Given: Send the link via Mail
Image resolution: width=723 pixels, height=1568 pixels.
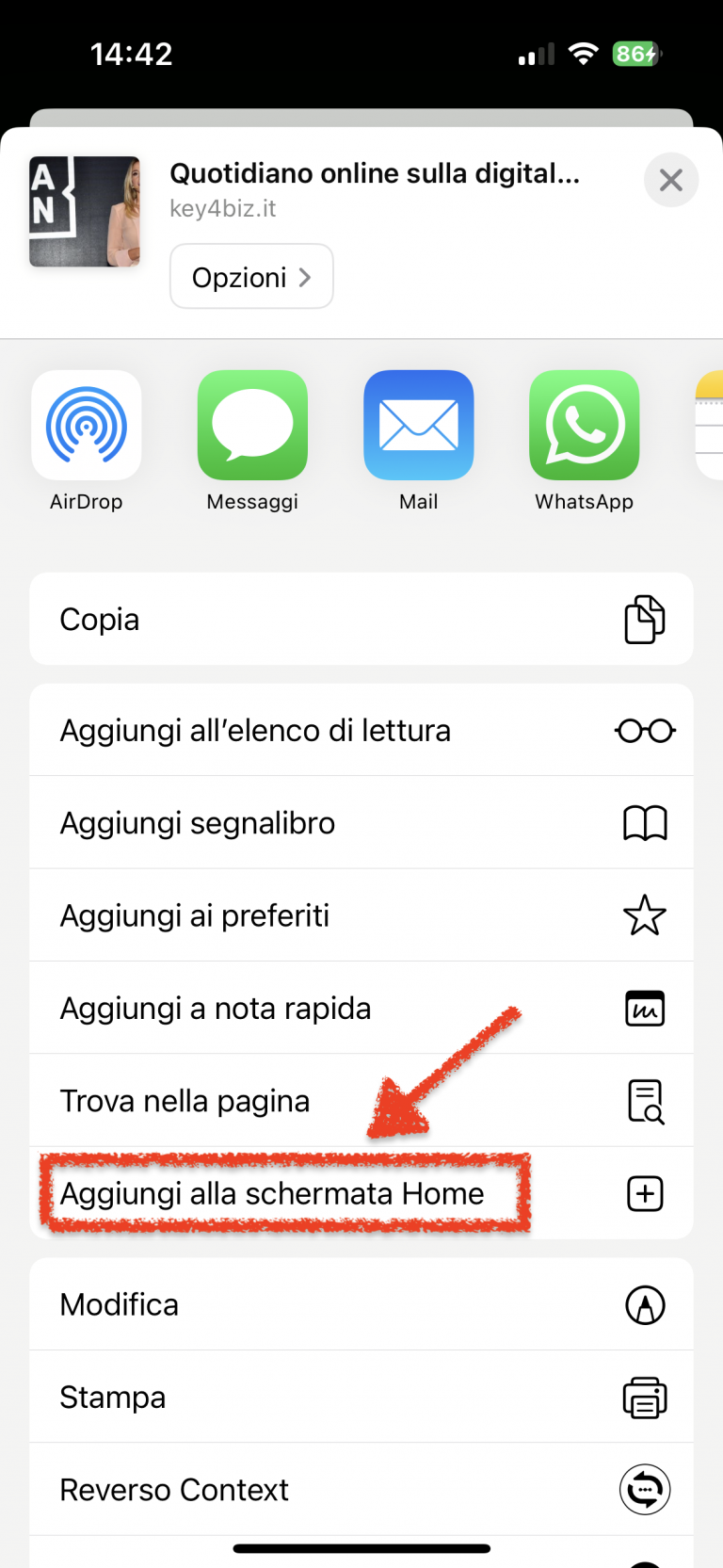Looking at the screenshot, I should coord(419,441).
